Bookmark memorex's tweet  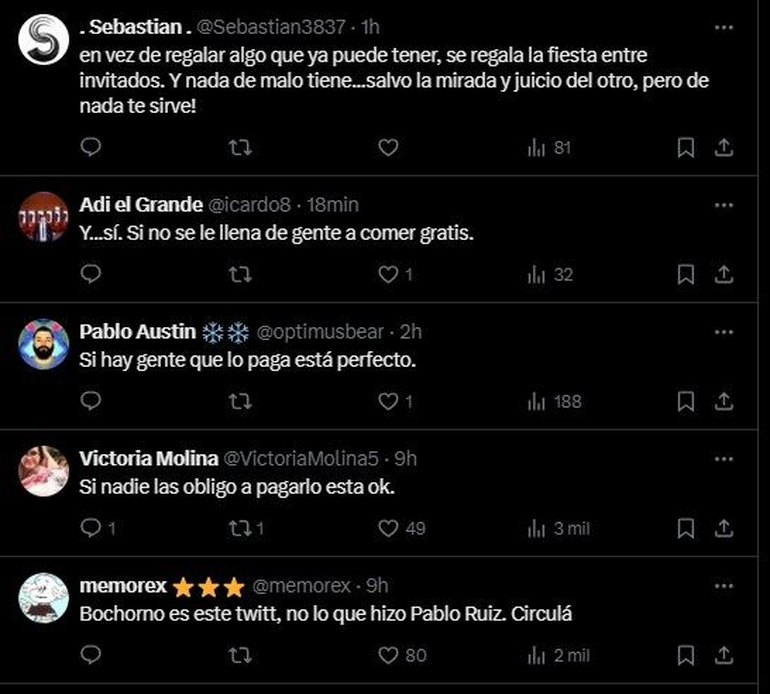point(686,655)
